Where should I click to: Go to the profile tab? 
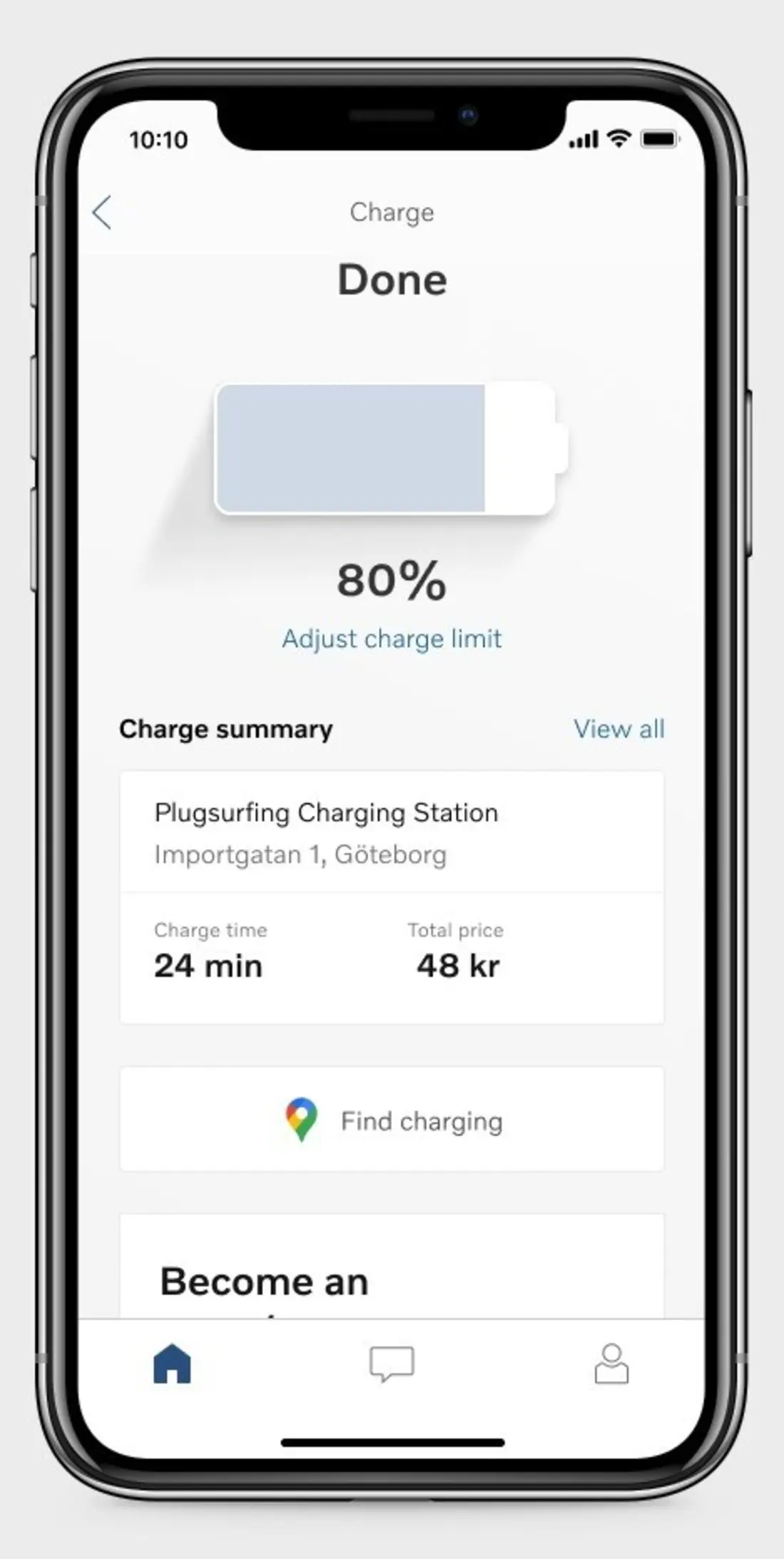[x=612, y=1364]
